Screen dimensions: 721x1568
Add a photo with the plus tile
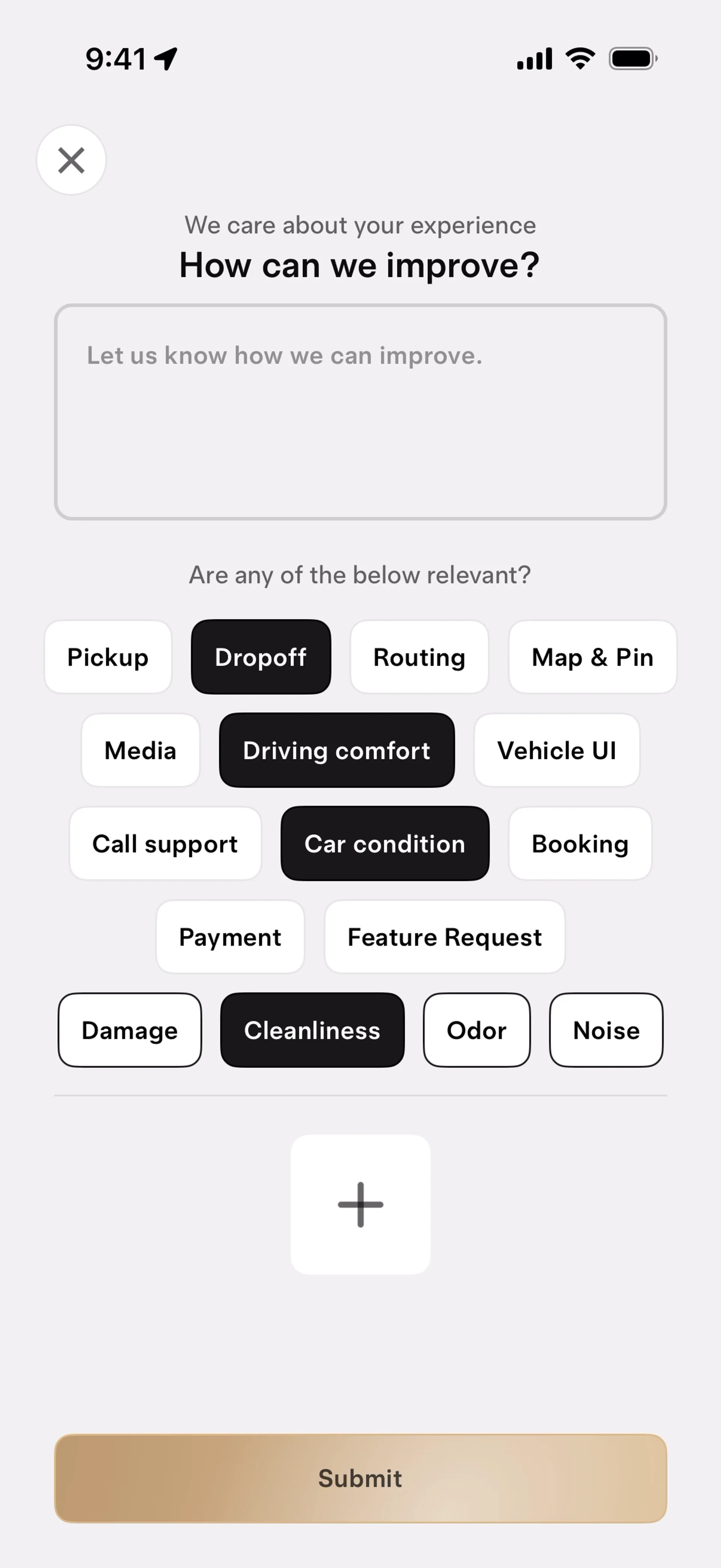(360, 1204)
